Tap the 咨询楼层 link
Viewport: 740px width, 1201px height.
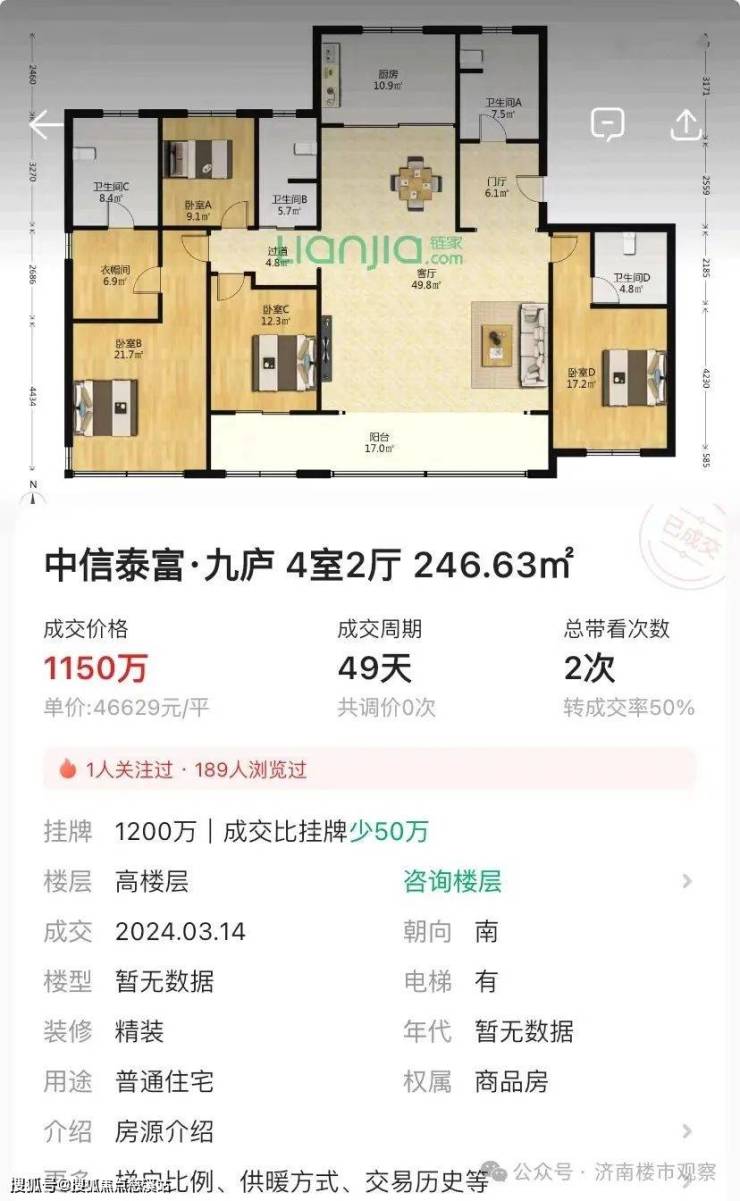452,881
